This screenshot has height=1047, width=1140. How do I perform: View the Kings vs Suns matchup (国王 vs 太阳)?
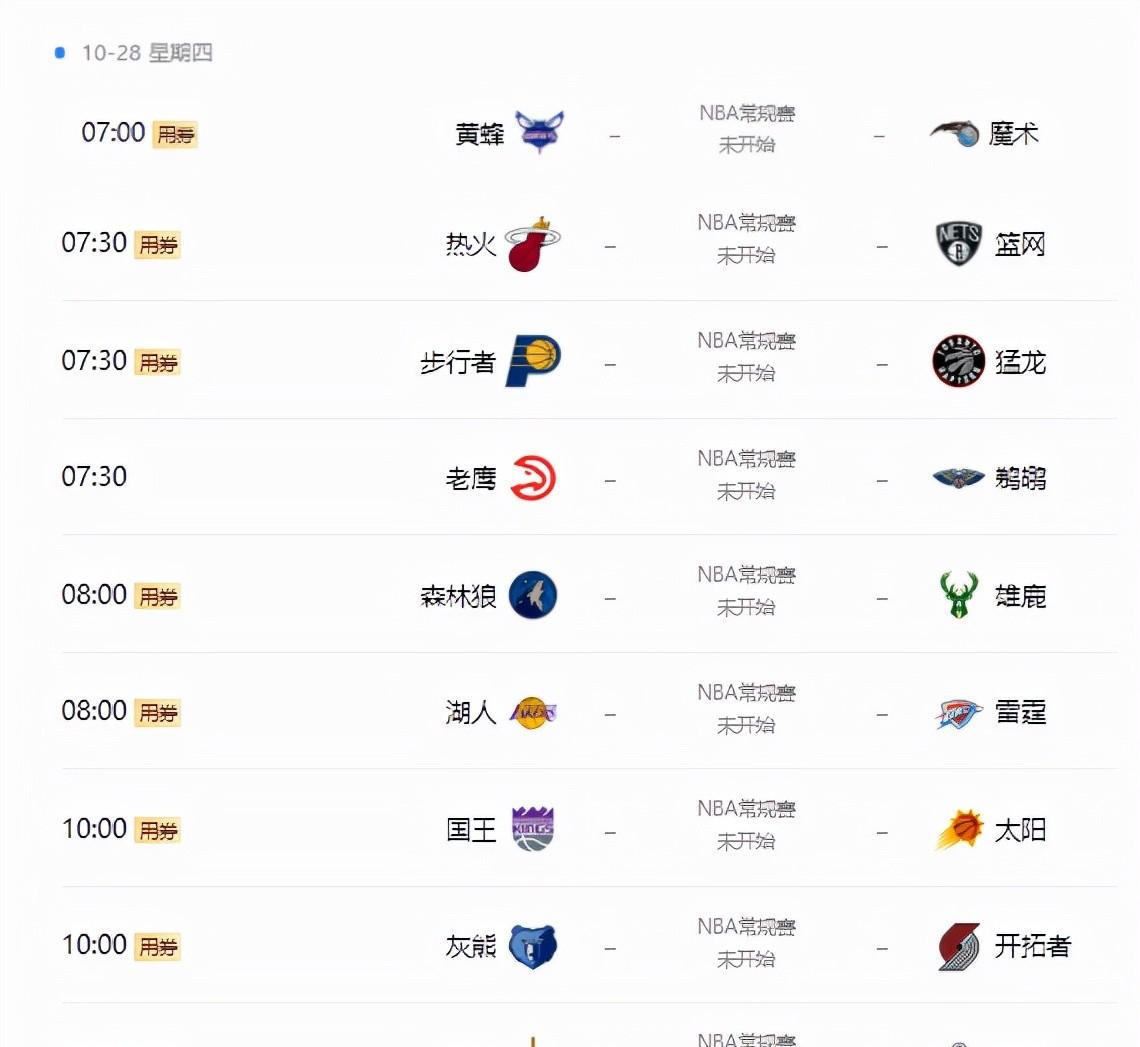tap(746, 826)
